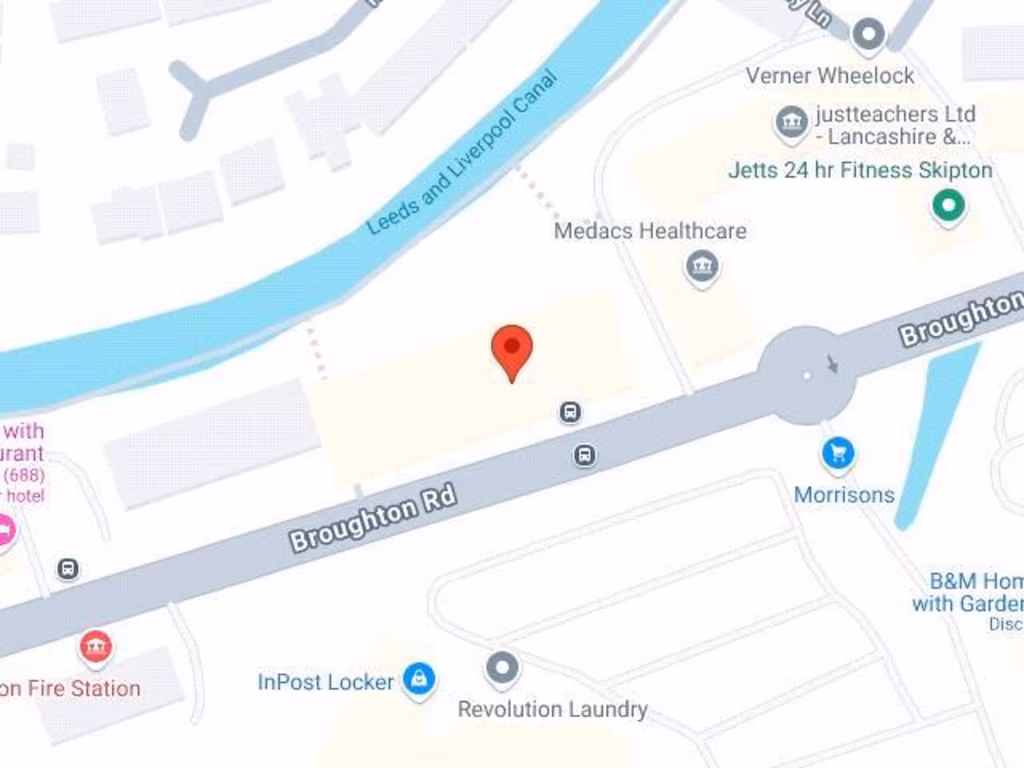The height and width of the screenshot is (768, 1024).
Task: Open the Verner Wheelock place marker
Action: point(867,35)
